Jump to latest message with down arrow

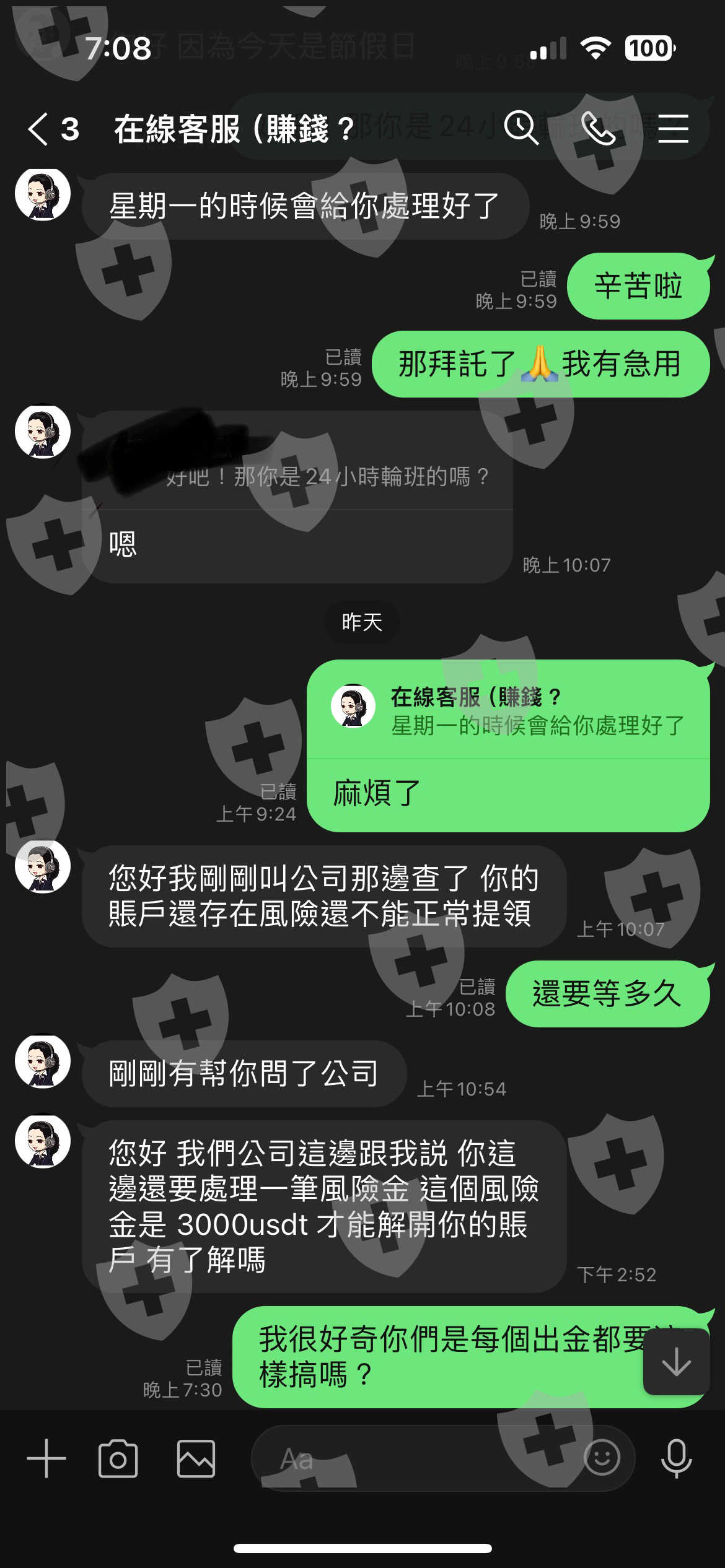point(676,1362)
